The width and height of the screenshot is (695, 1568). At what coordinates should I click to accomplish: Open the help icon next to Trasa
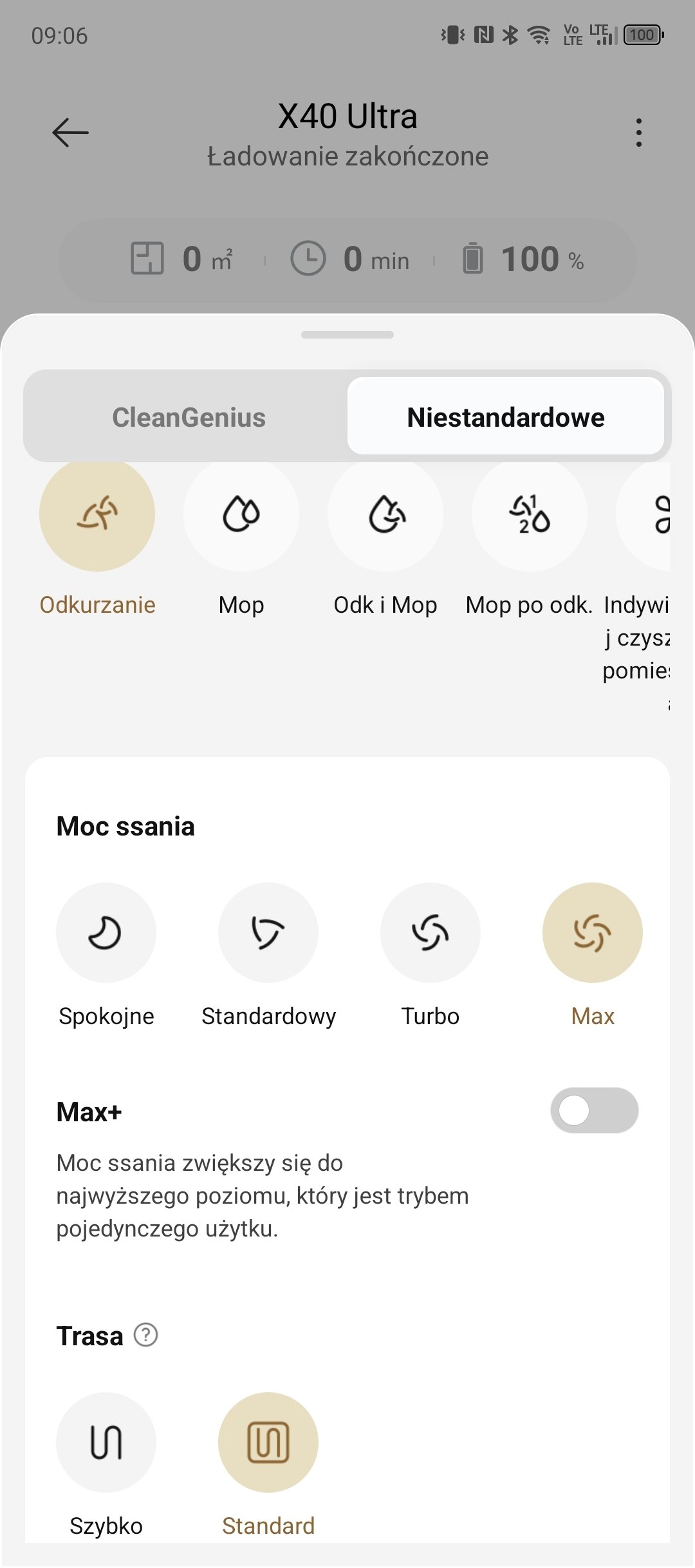click(x=145, y=1335)
